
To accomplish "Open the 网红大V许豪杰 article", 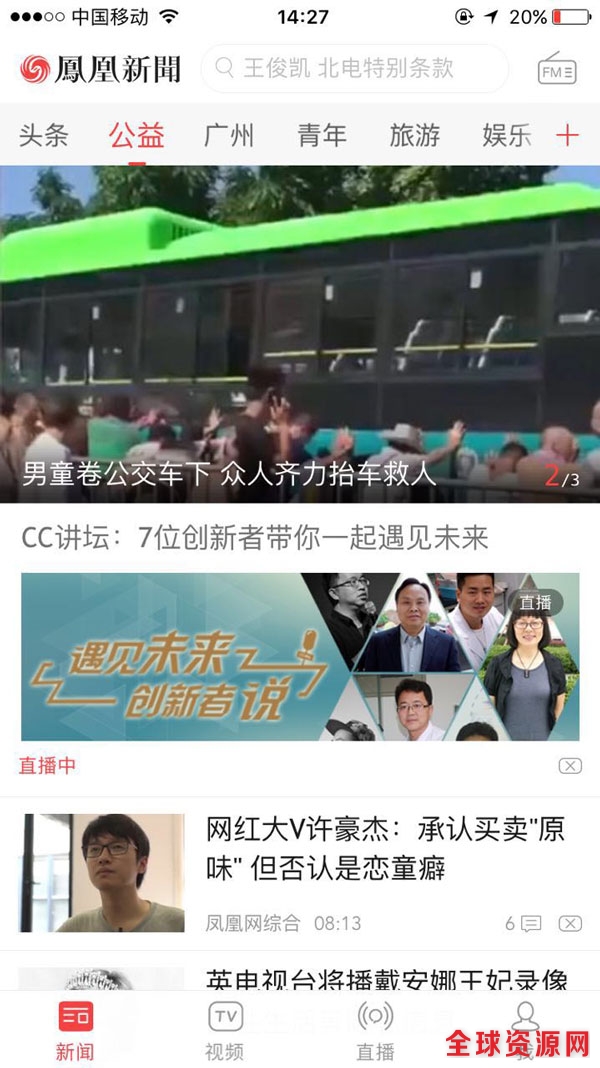I will pyautogui.click(x=385, y=849).
